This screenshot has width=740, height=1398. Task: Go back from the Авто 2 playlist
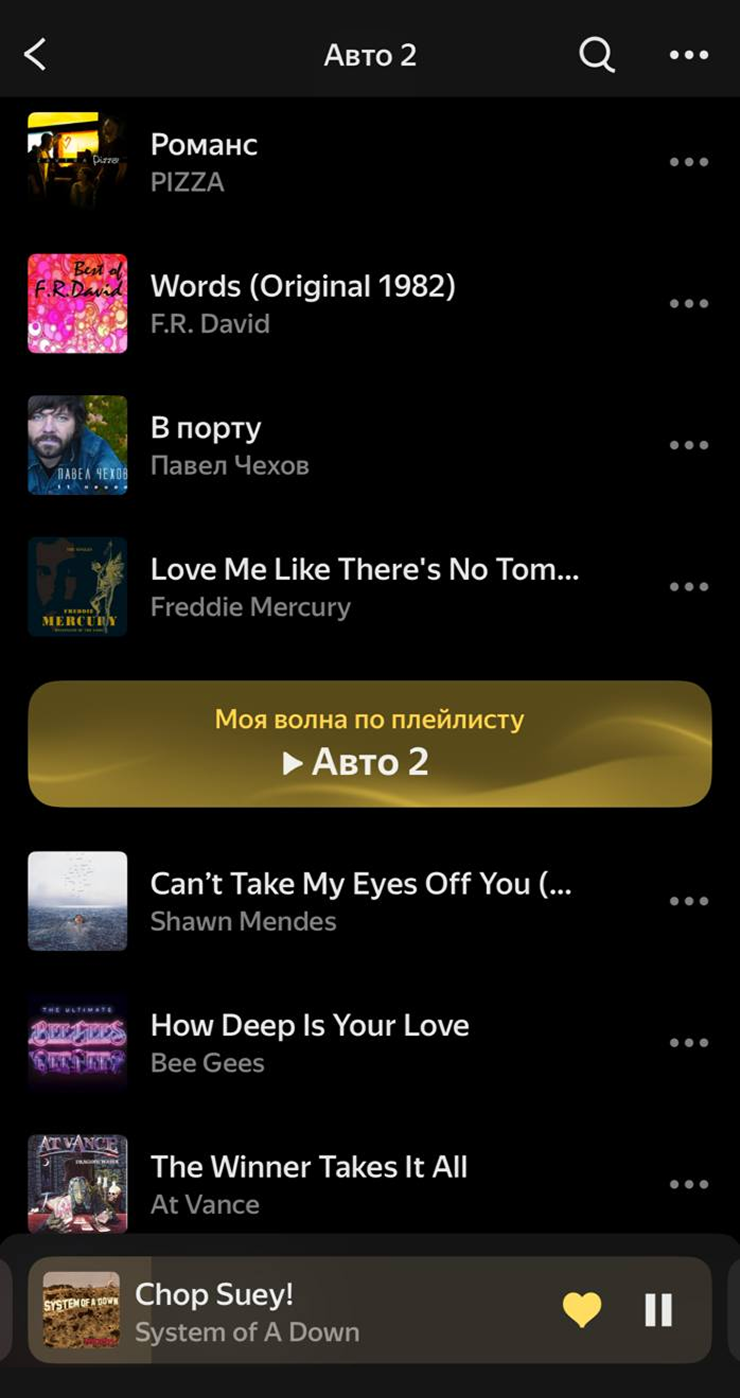tap(35, 54)
